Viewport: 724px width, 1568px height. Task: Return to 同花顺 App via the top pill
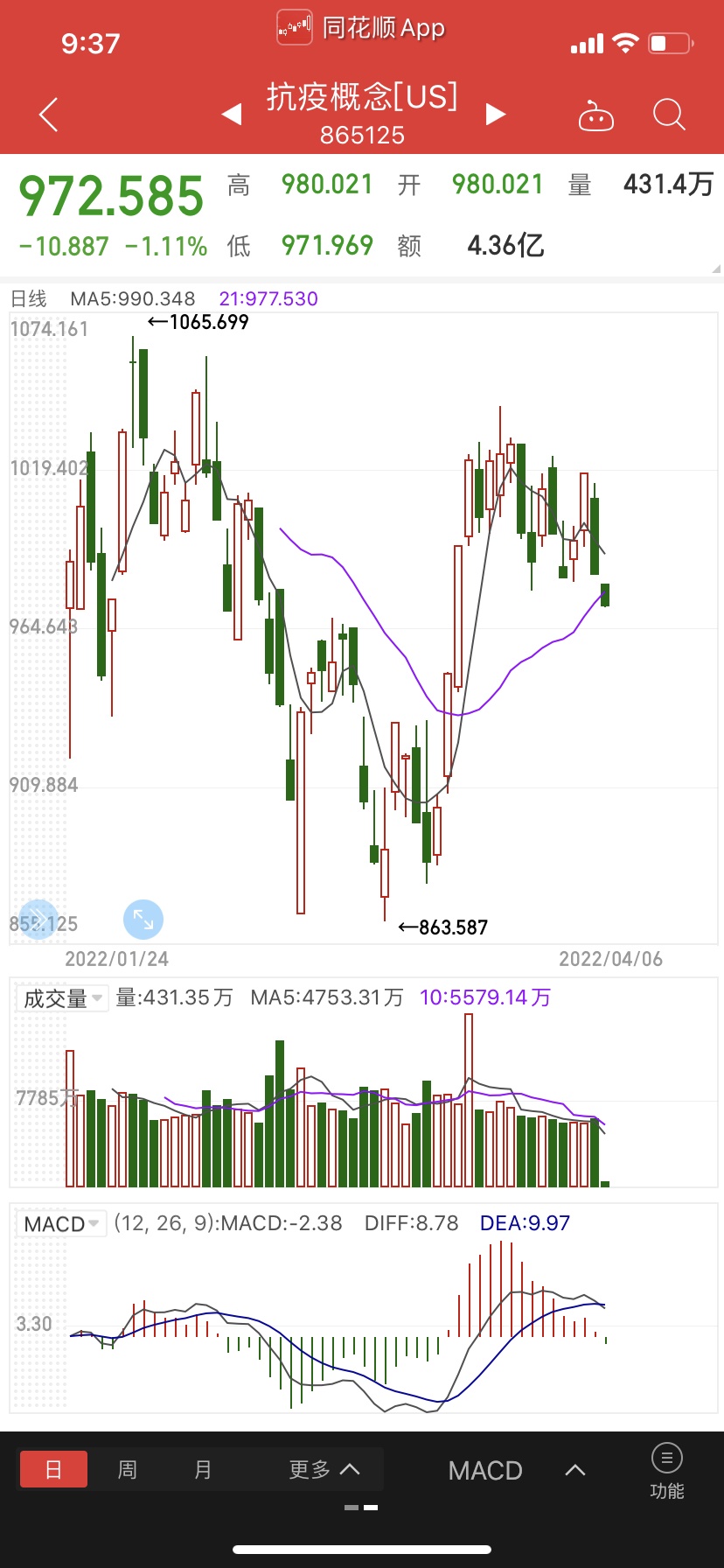[x=361, y=28]
